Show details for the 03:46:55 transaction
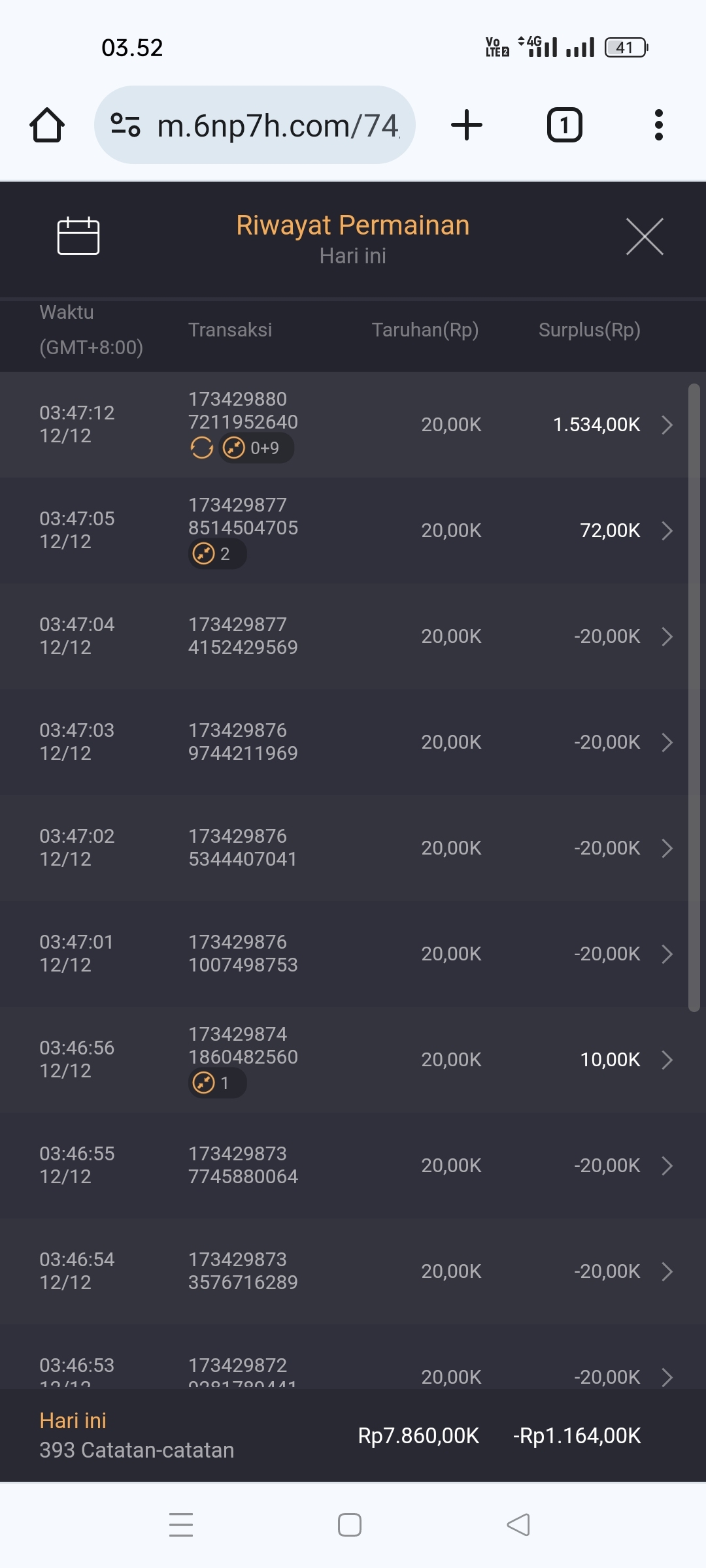The width and height of the screenshot is (706, 1568). click(x=667, y=1166)
